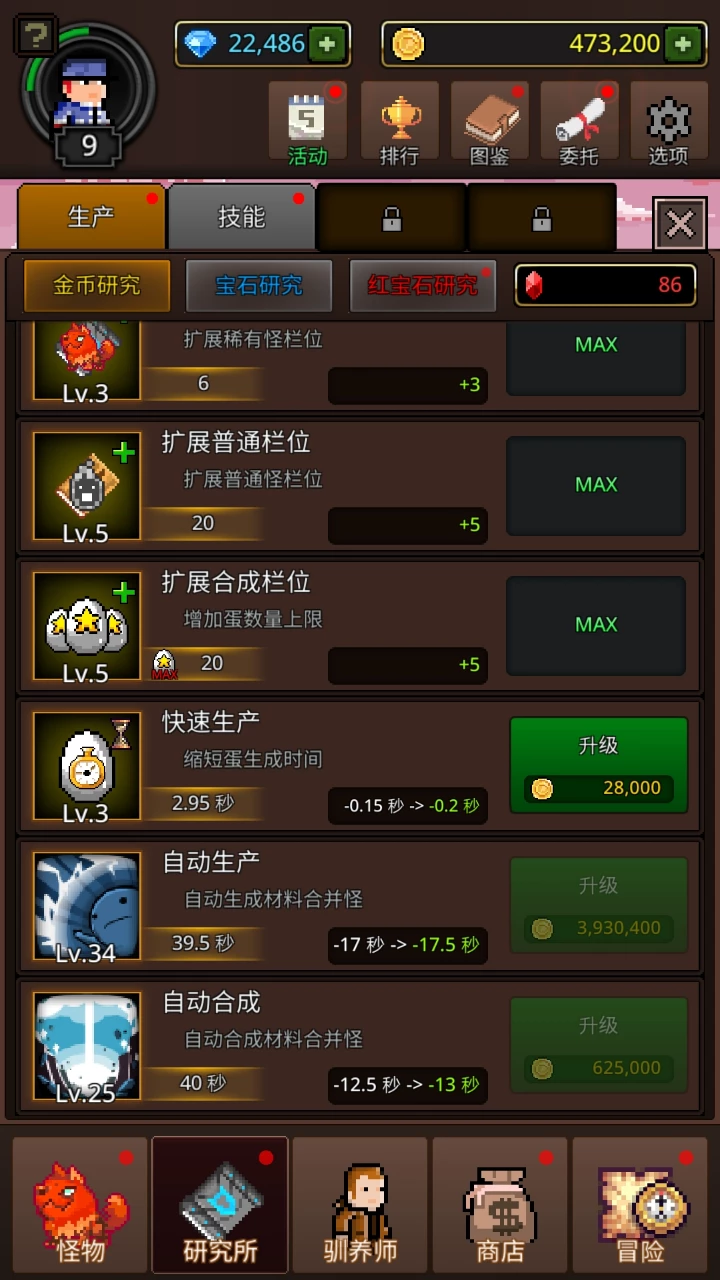Image resolution: width=720 pixels, height=1280 pixels.
Task: Switch to 宝石研究 gem research
Action: (259, 285)
